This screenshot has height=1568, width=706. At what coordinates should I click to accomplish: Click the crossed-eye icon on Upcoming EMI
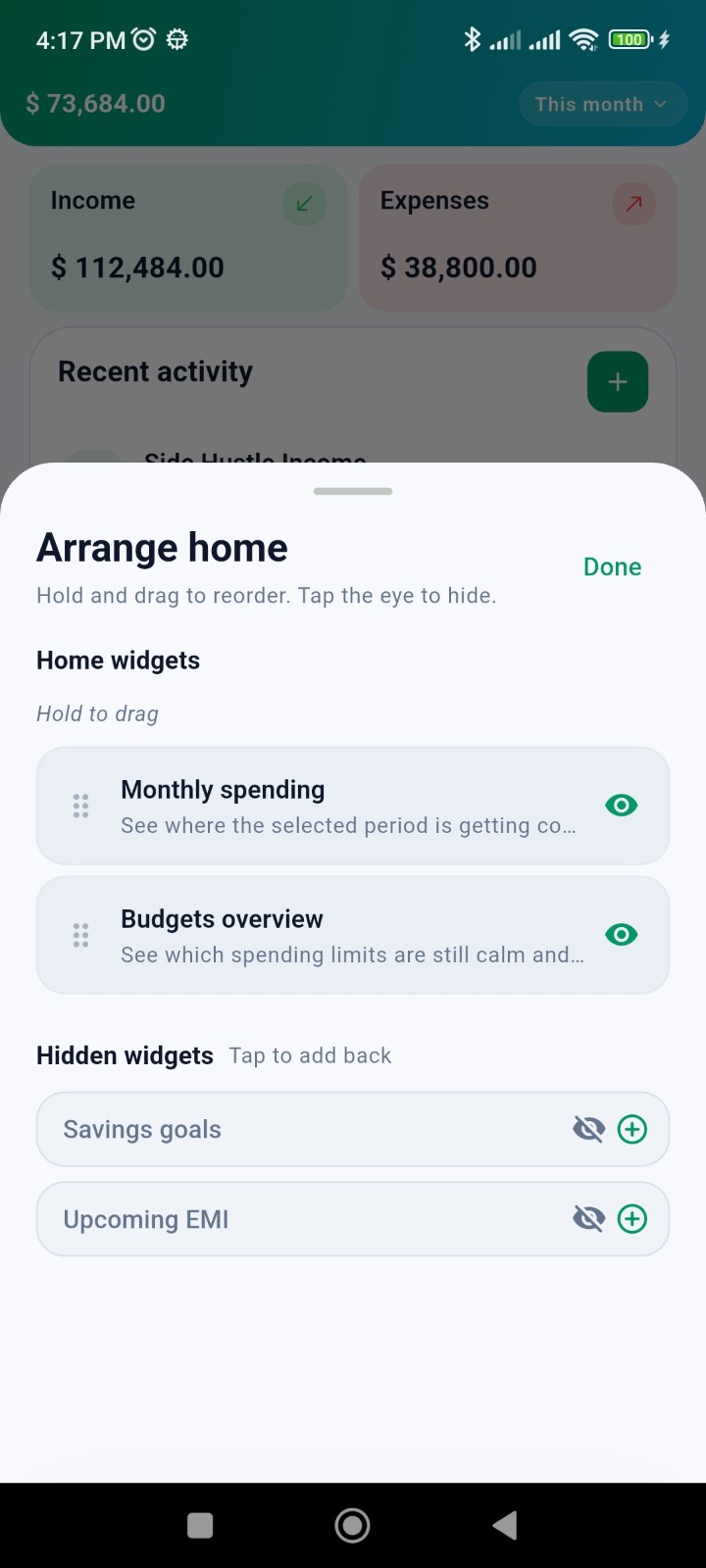588,1218
